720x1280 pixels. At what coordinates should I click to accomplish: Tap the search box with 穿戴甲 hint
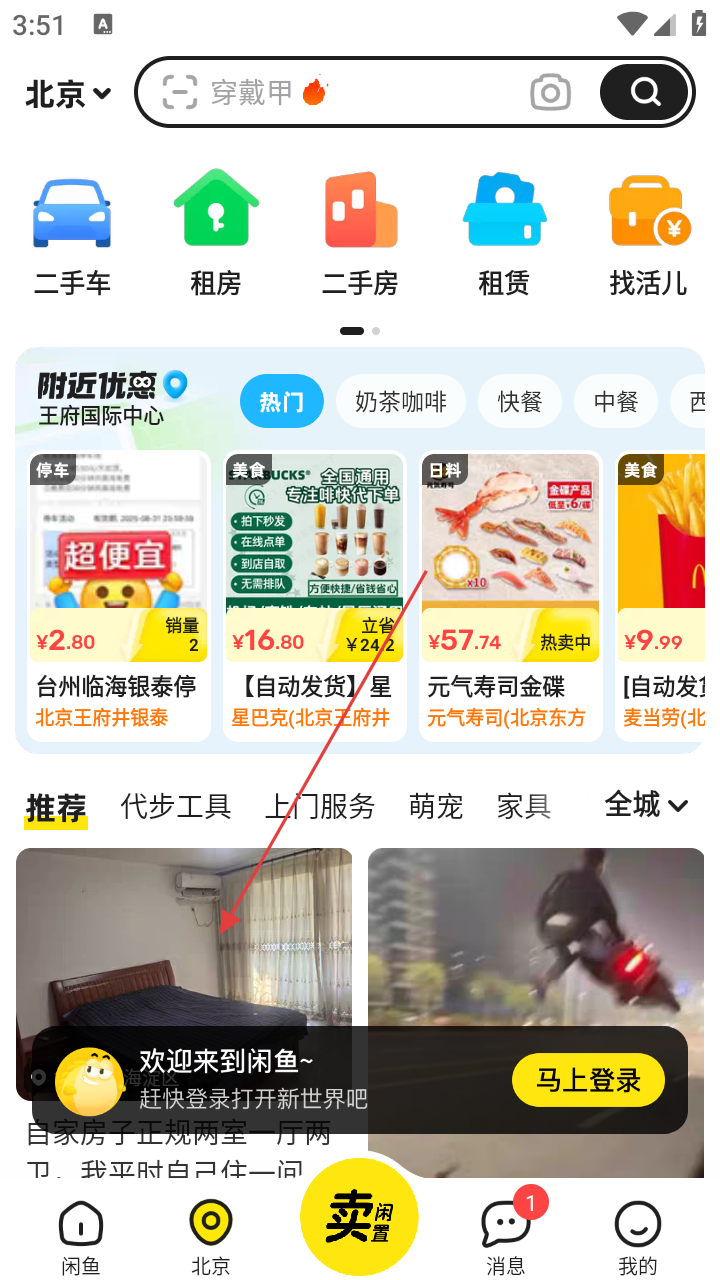click(x=340, y=93)
